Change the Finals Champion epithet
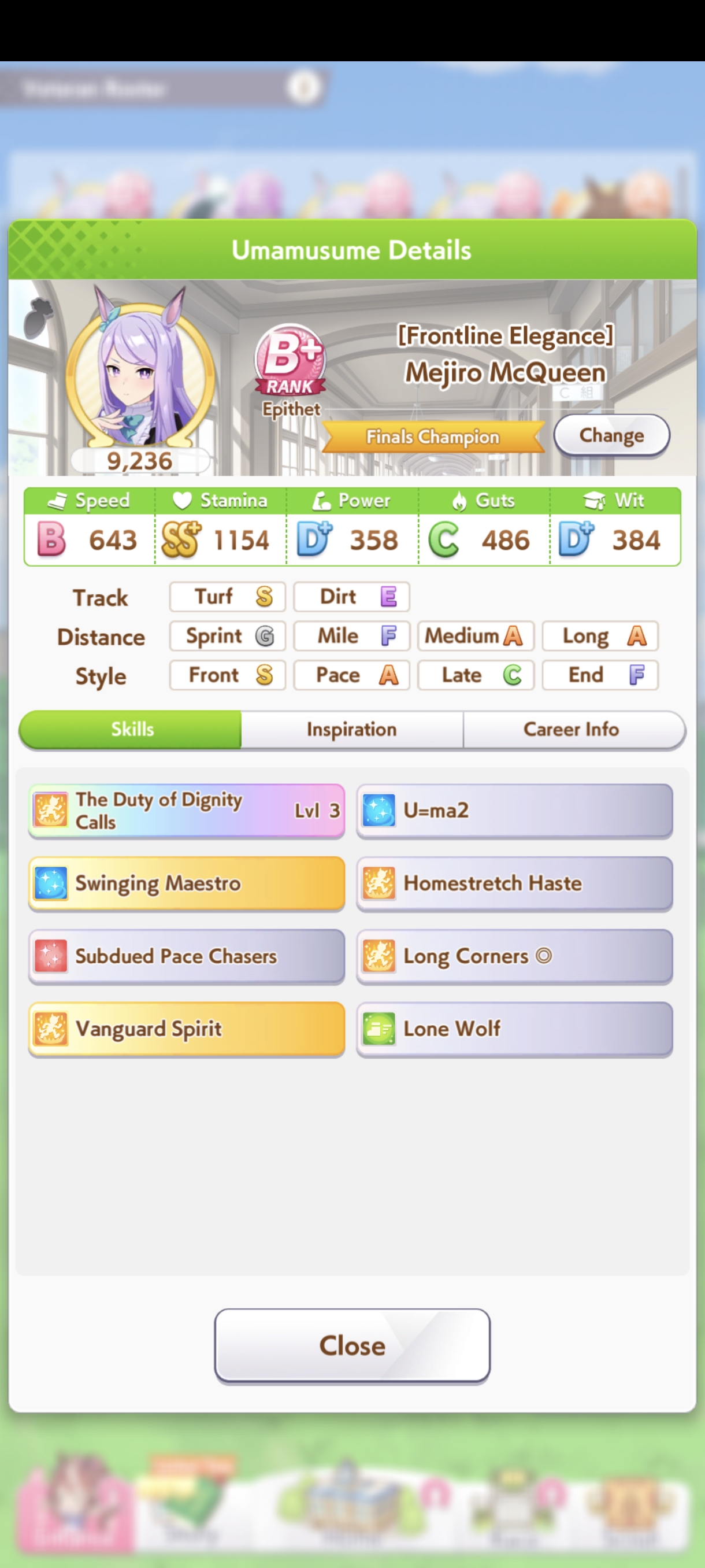The height and width of the screenshot is (1568, 705). pyautogui.click(x=611, y=435)
